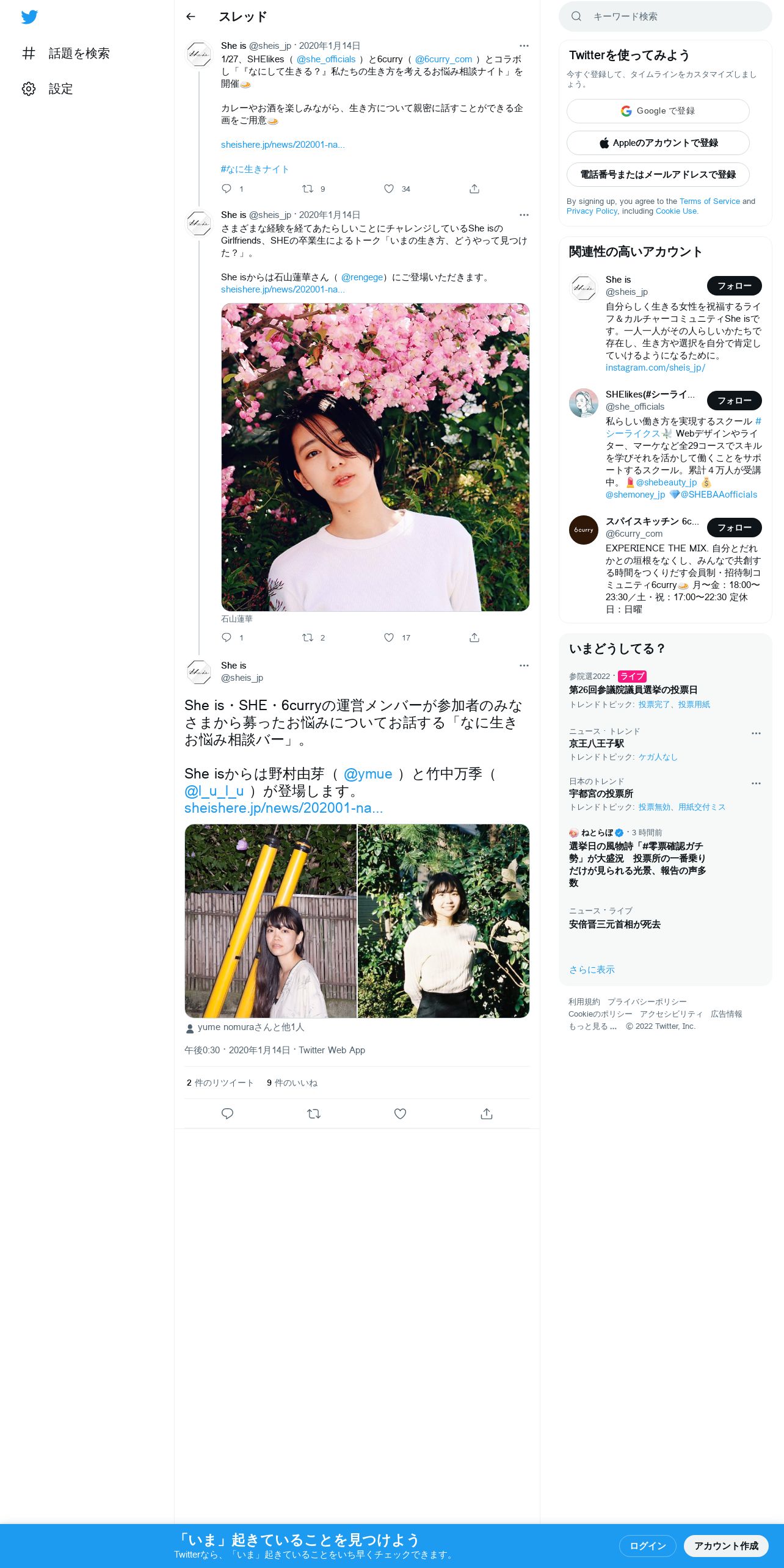784x1568 pixels.
Task: Sign up with Appleのアカウントで登録
Action: pos(658,143)
